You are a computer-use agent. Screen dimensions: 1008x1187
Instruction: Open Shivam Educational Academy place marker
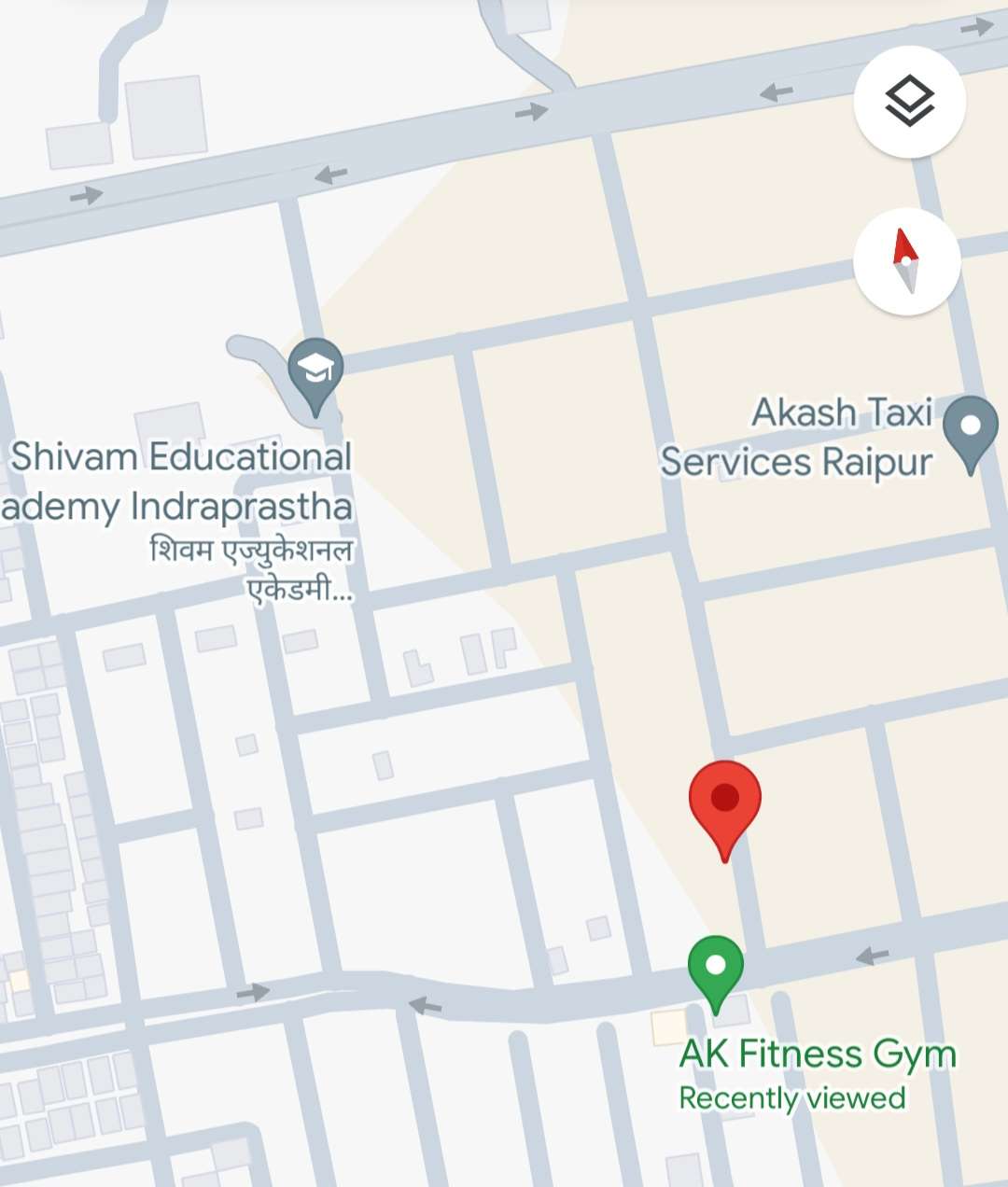(x=315, y=370)
